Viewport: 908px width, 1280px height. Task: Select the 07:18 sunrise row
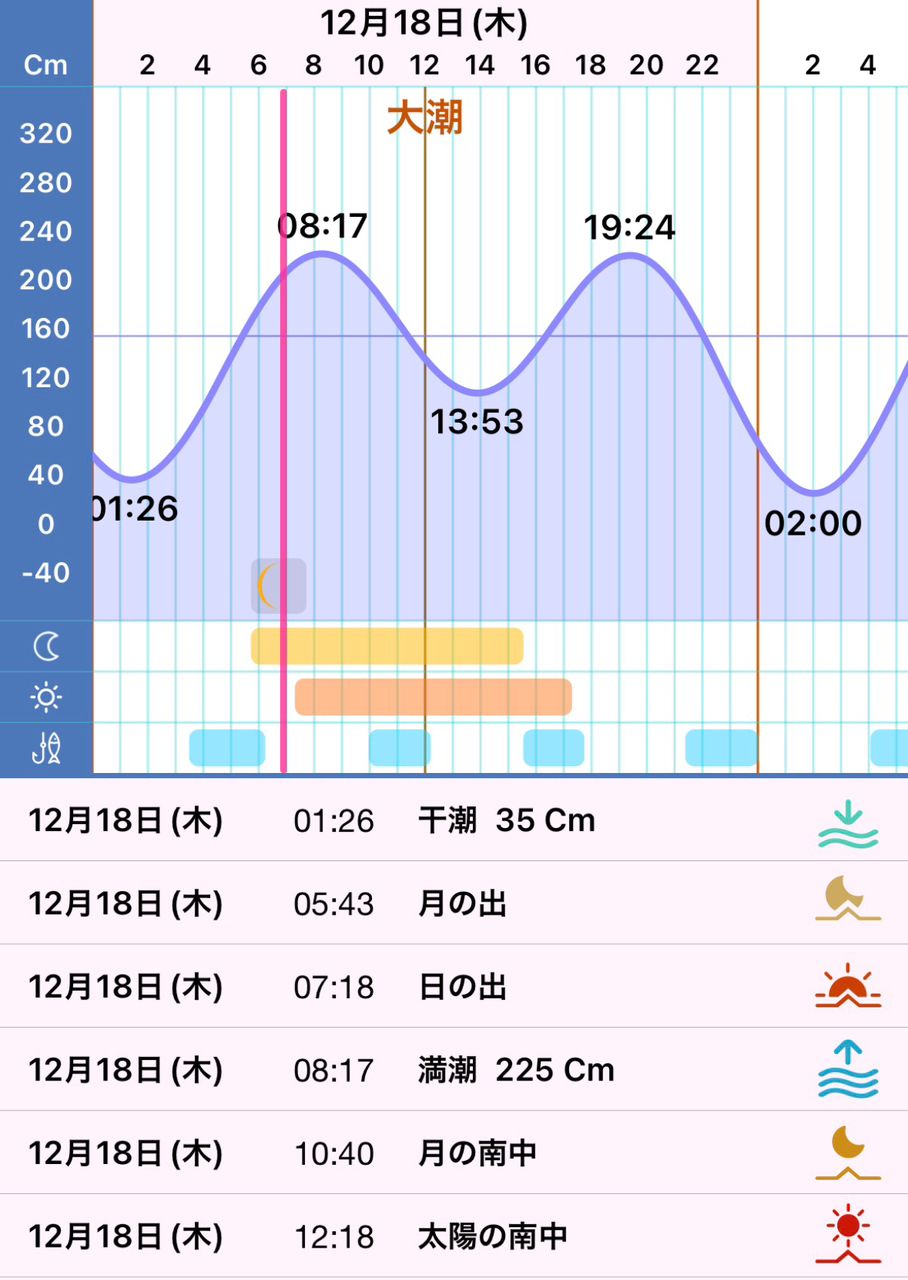454,987
